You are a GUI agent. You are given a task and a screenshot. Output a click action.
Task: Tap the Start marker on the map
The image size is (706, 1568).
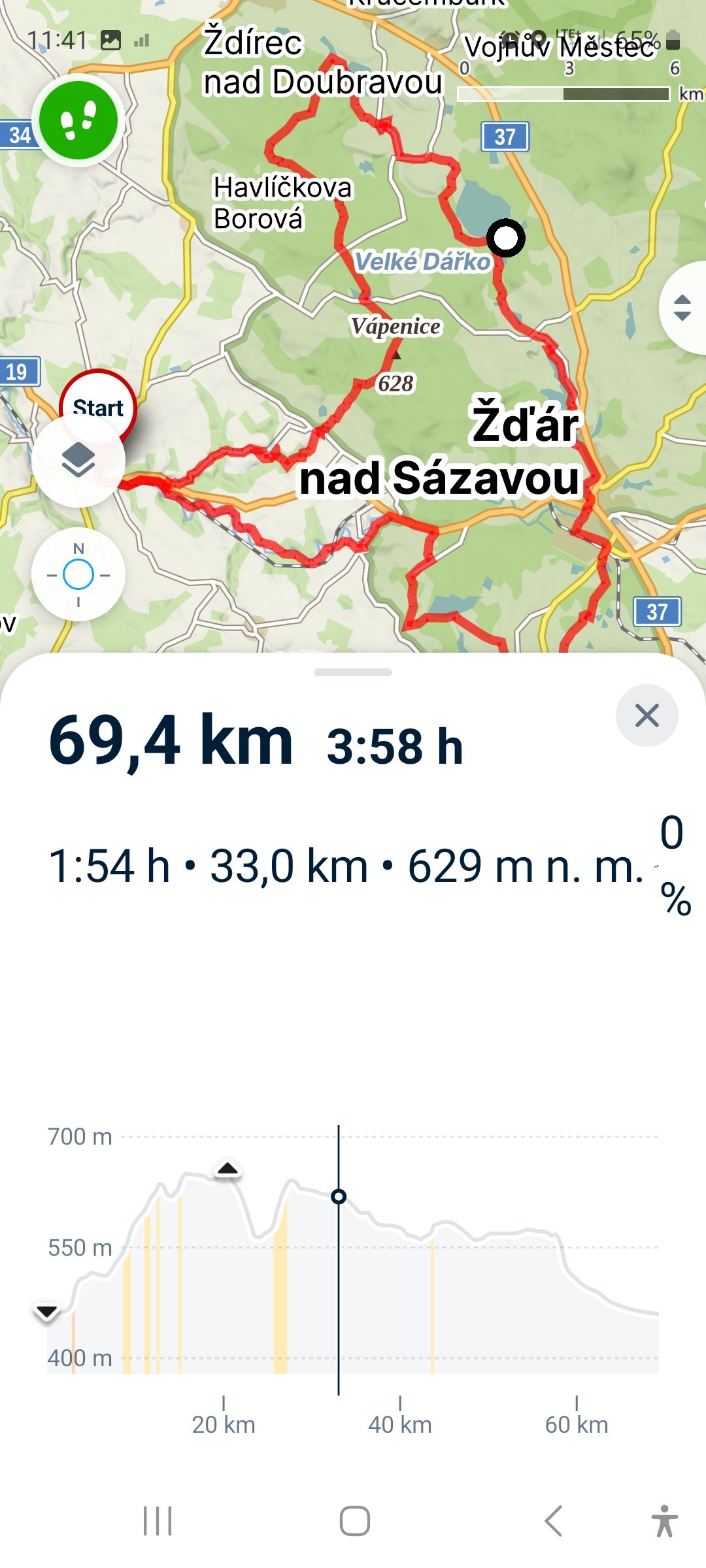point(98,407)
